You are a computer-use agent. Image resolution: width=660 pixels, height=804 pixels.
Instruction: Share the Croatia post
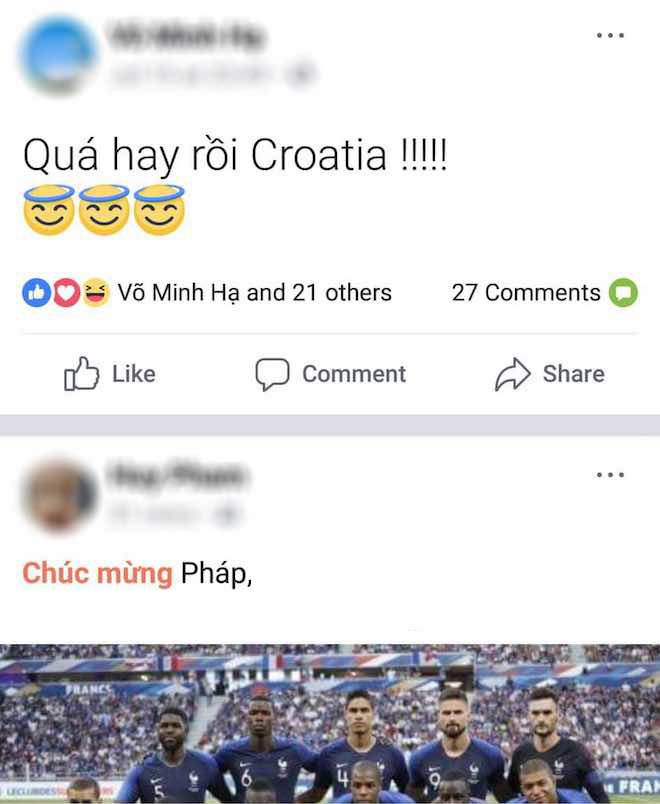coord(549,374)
